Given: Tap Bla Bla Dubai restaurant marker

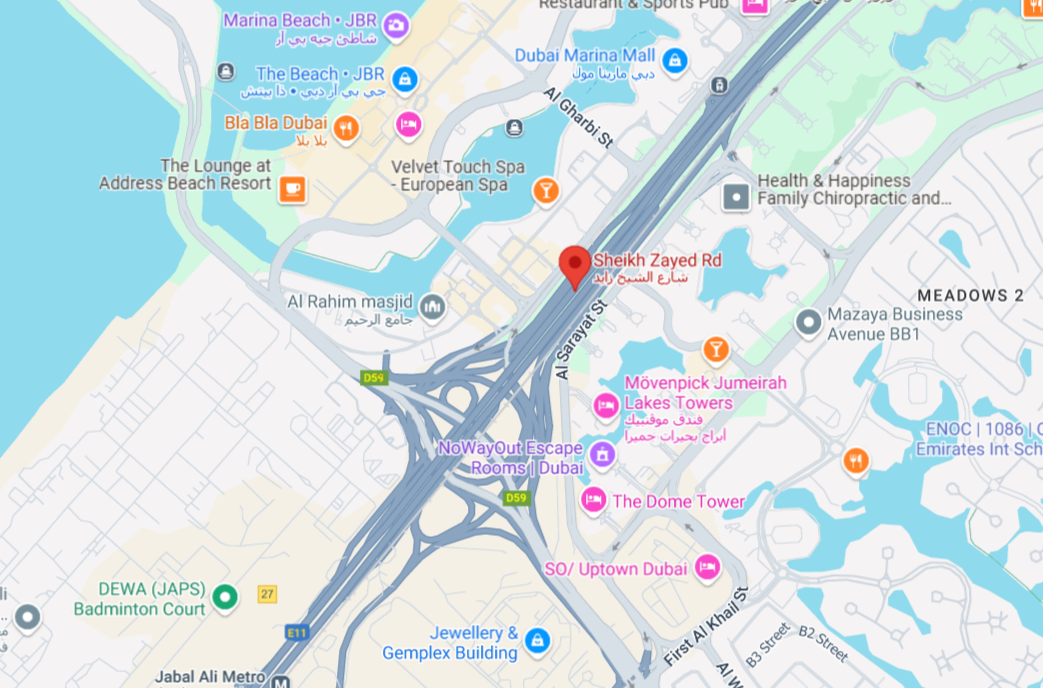Looking at the screenshot, I should 346,127.
